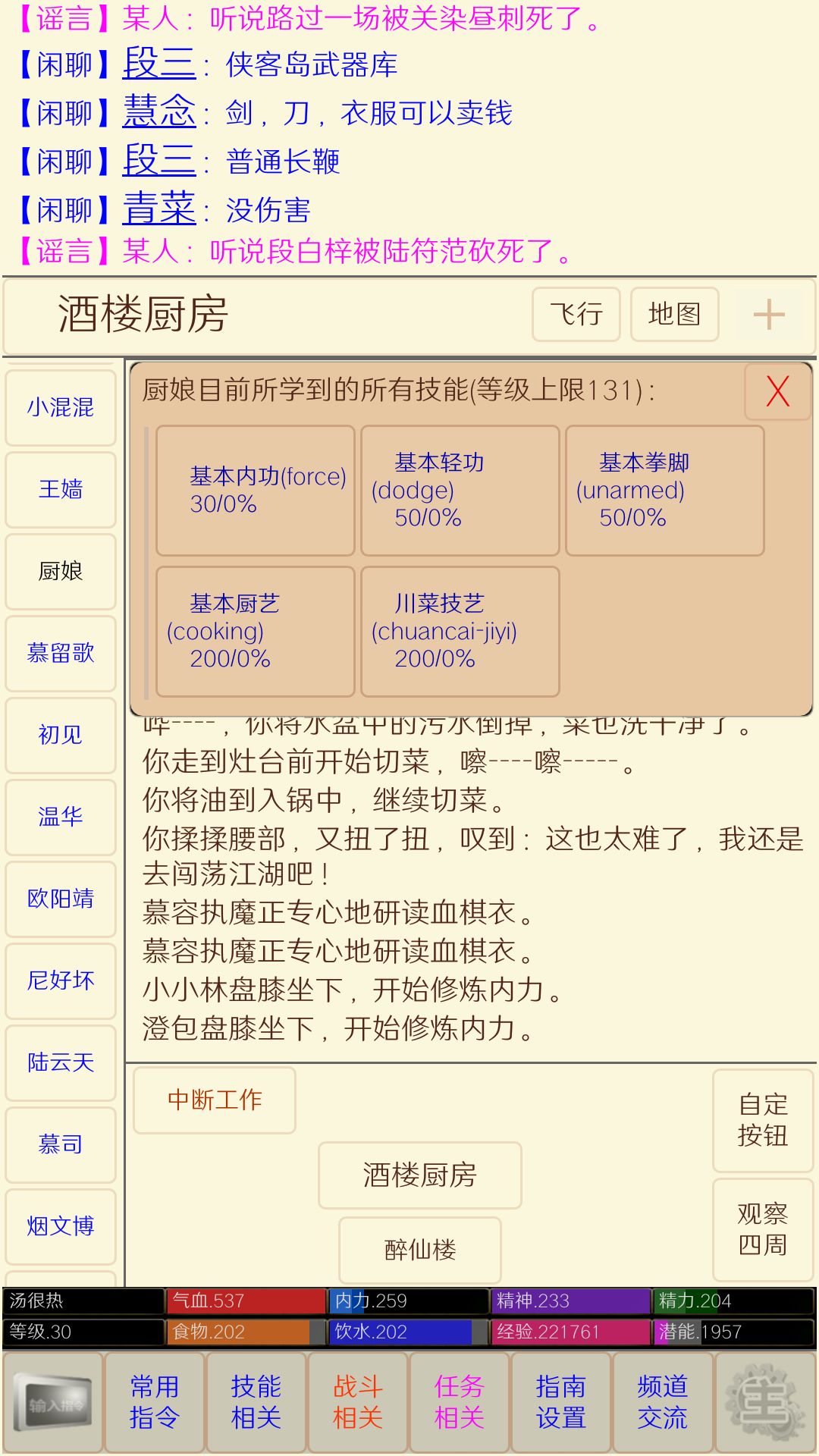The height and width of the screenshot is (1456, 819).
Task: View the 基本内功 force skill tile
Action: click(256, 489)
